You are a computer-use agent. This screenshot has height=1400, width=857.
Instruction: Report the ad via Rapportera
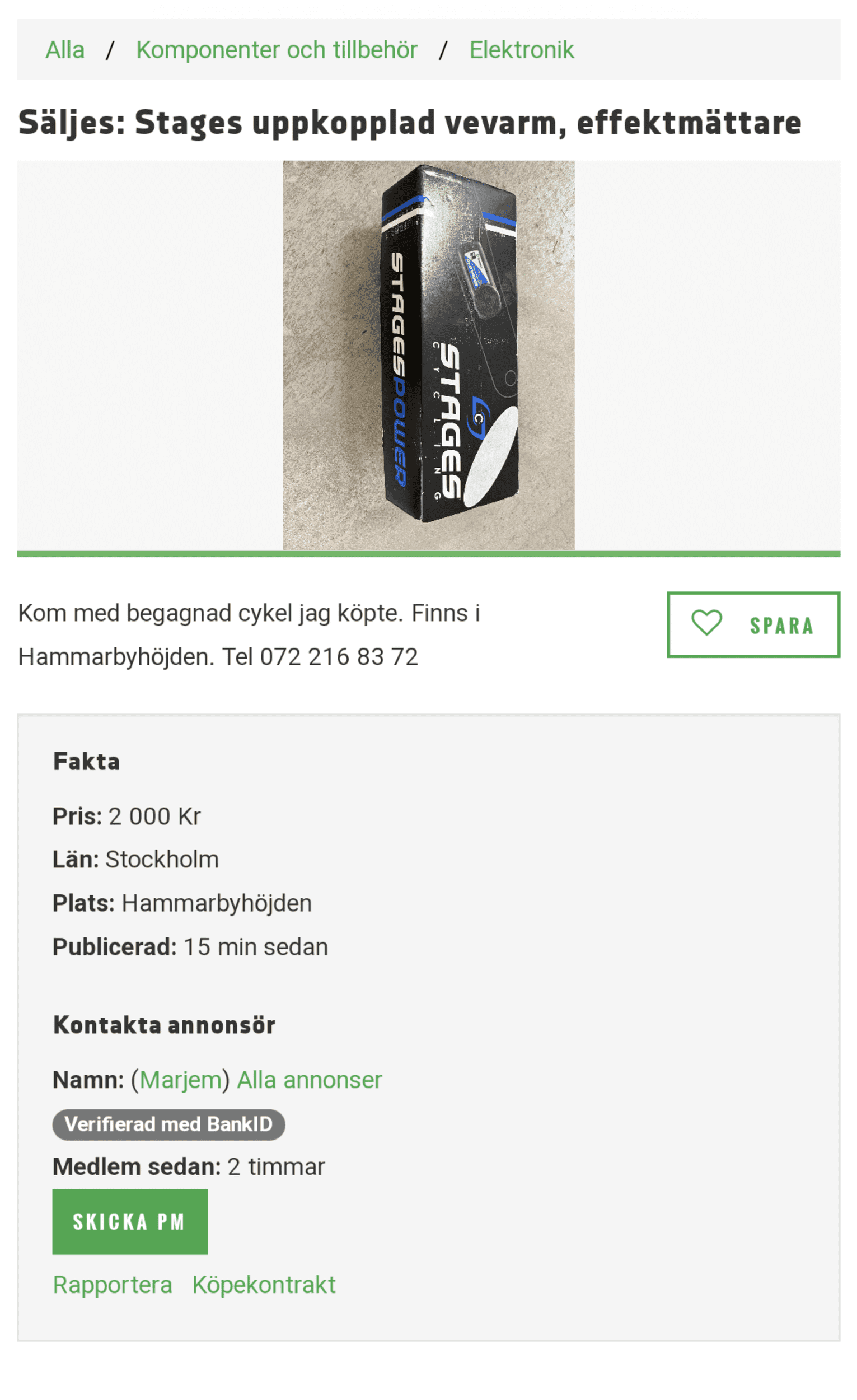coord(113,1285)
